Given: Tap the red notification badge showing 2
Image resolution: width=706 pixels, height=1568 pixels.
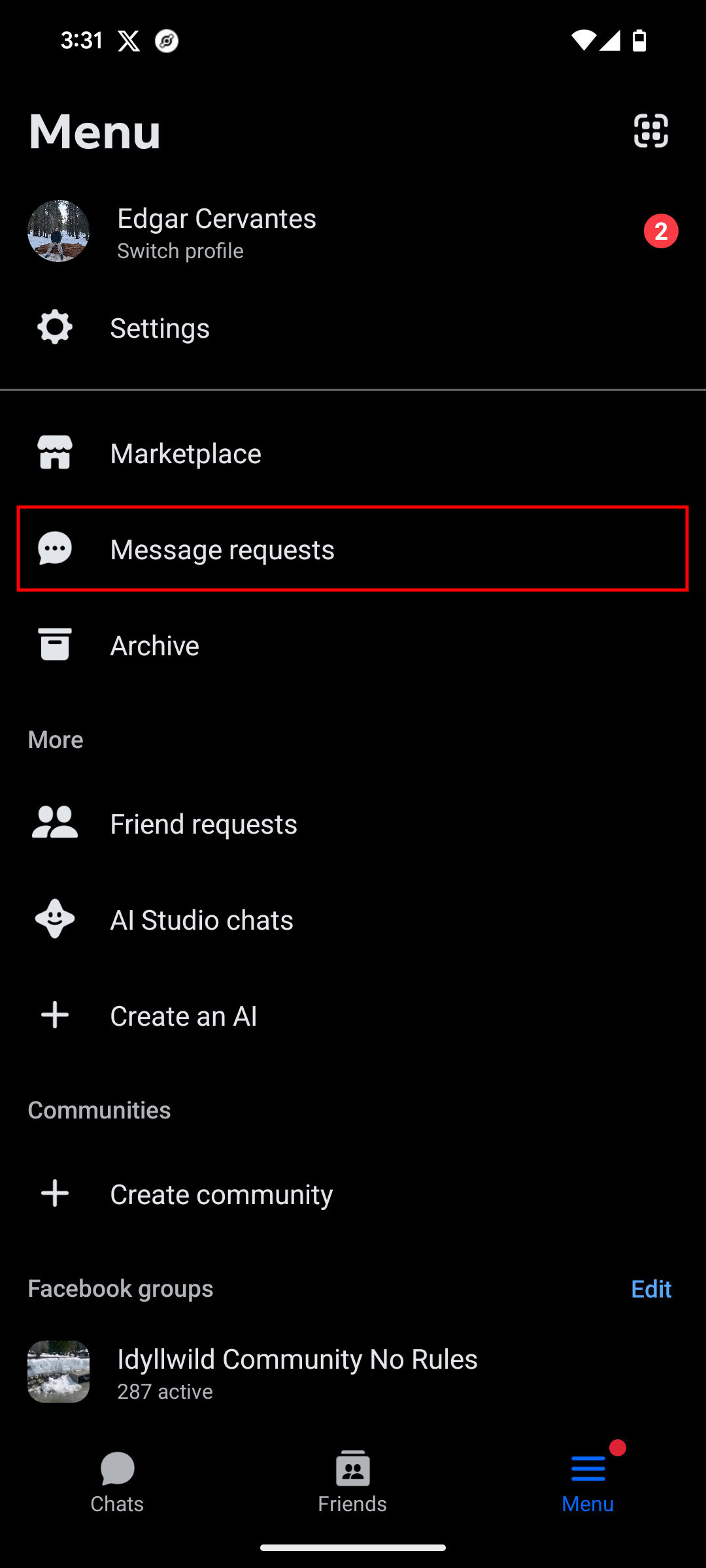Looking at the screenshot, I should tap(662, 230).
